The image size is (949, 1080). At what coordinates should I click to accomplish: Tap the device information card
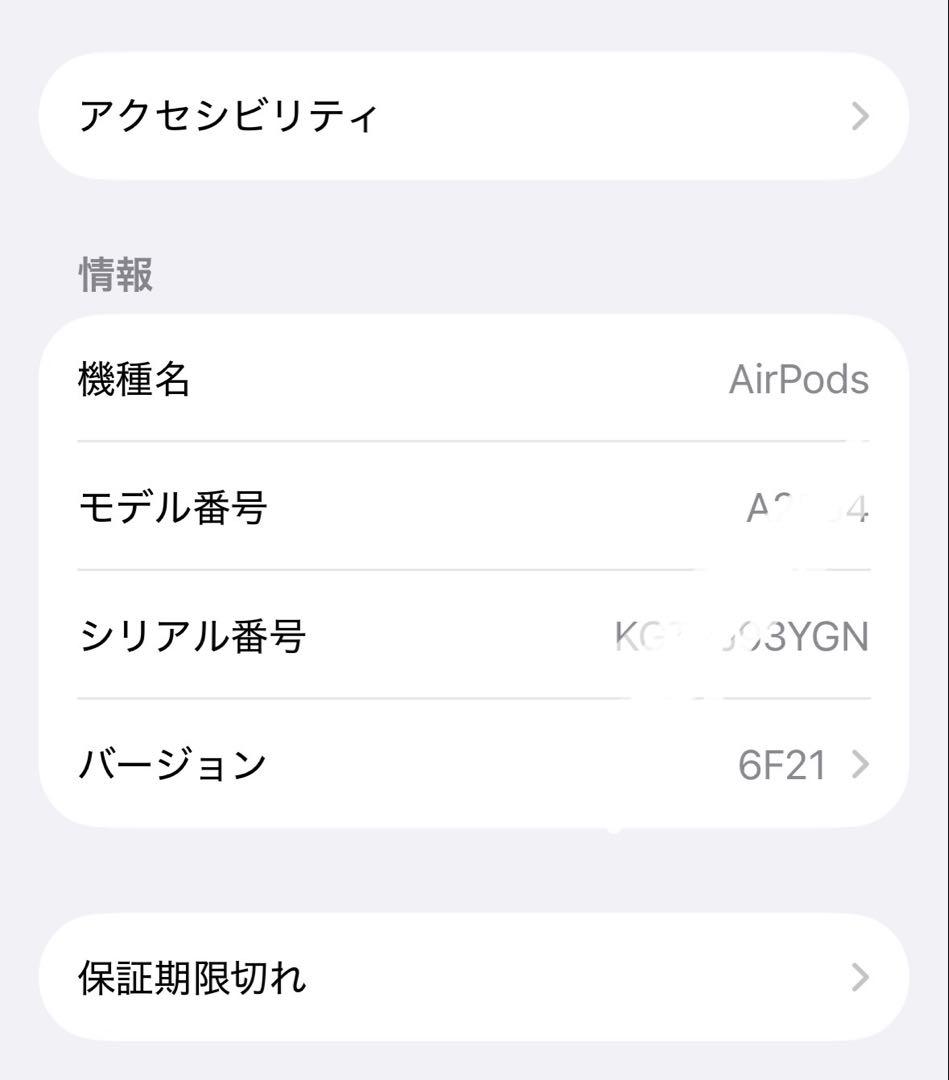pyautogui.click(x=474, y=570)
